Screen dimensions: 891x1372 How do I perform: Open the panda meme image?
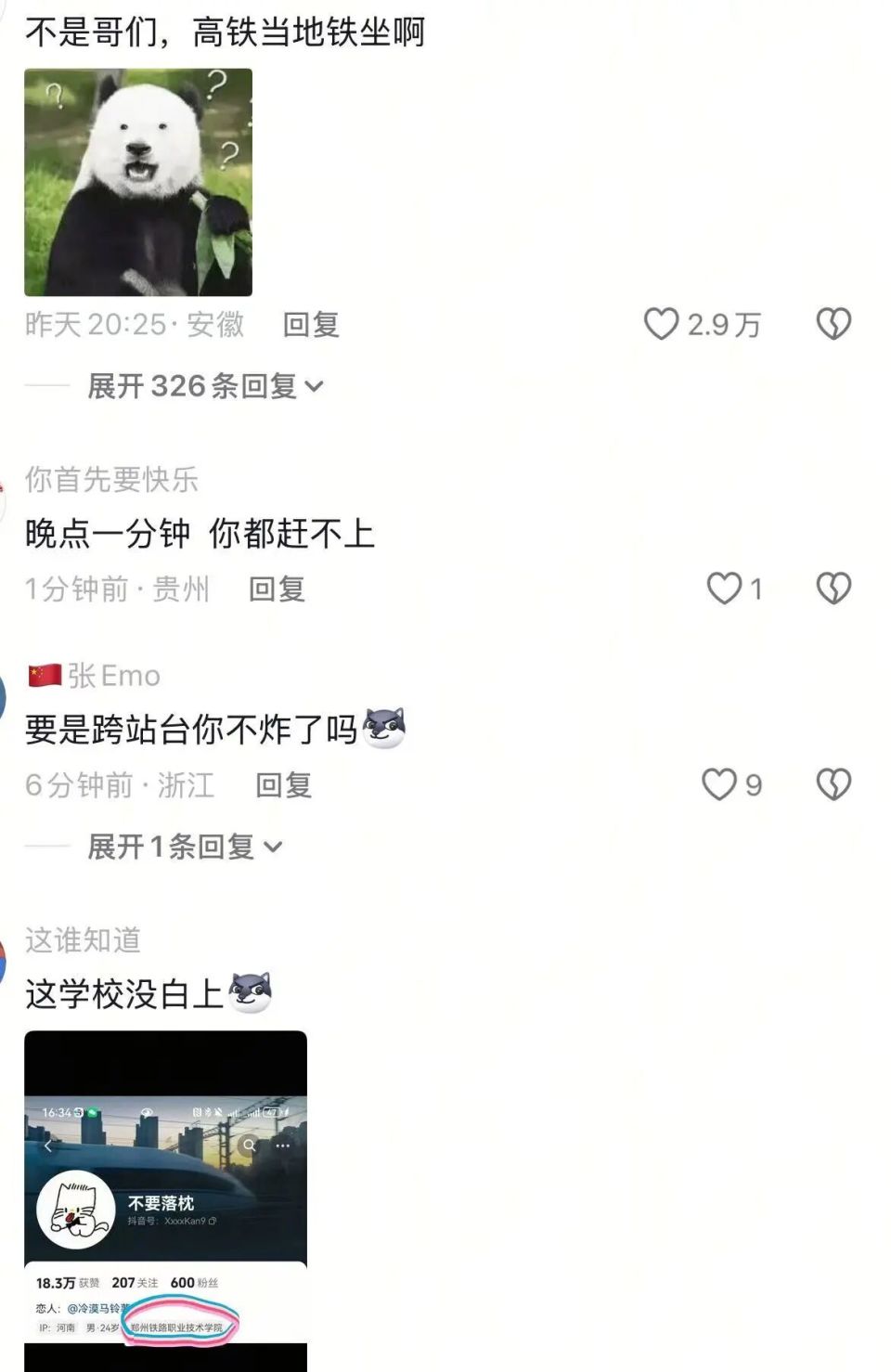point(138,182)
